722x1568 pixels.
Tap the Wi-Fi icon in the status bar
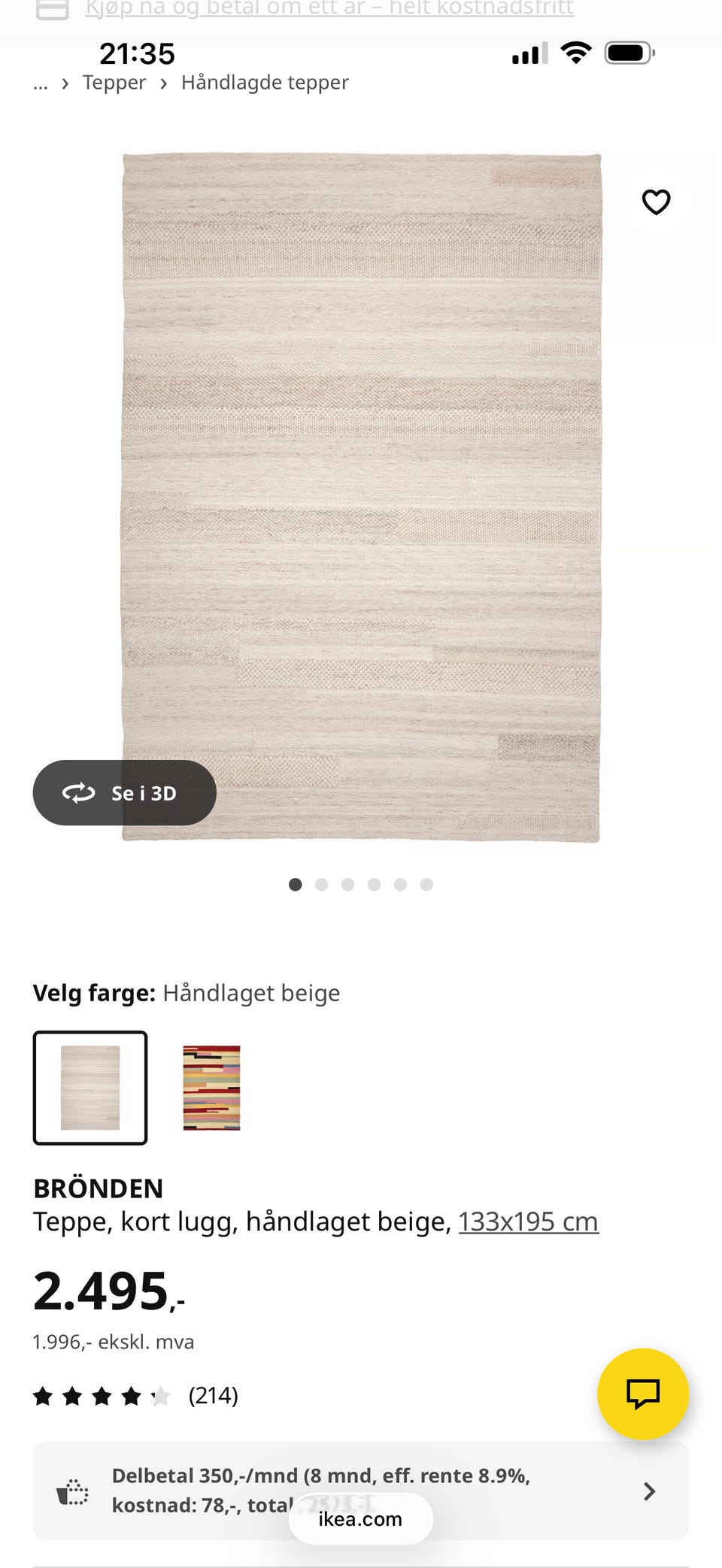tap(575, 53)
